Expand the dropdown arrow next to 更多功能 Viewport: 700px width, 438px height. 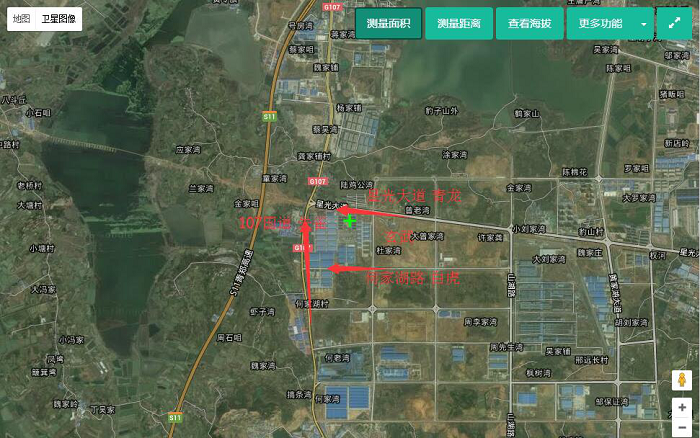[x=643, y=23]
